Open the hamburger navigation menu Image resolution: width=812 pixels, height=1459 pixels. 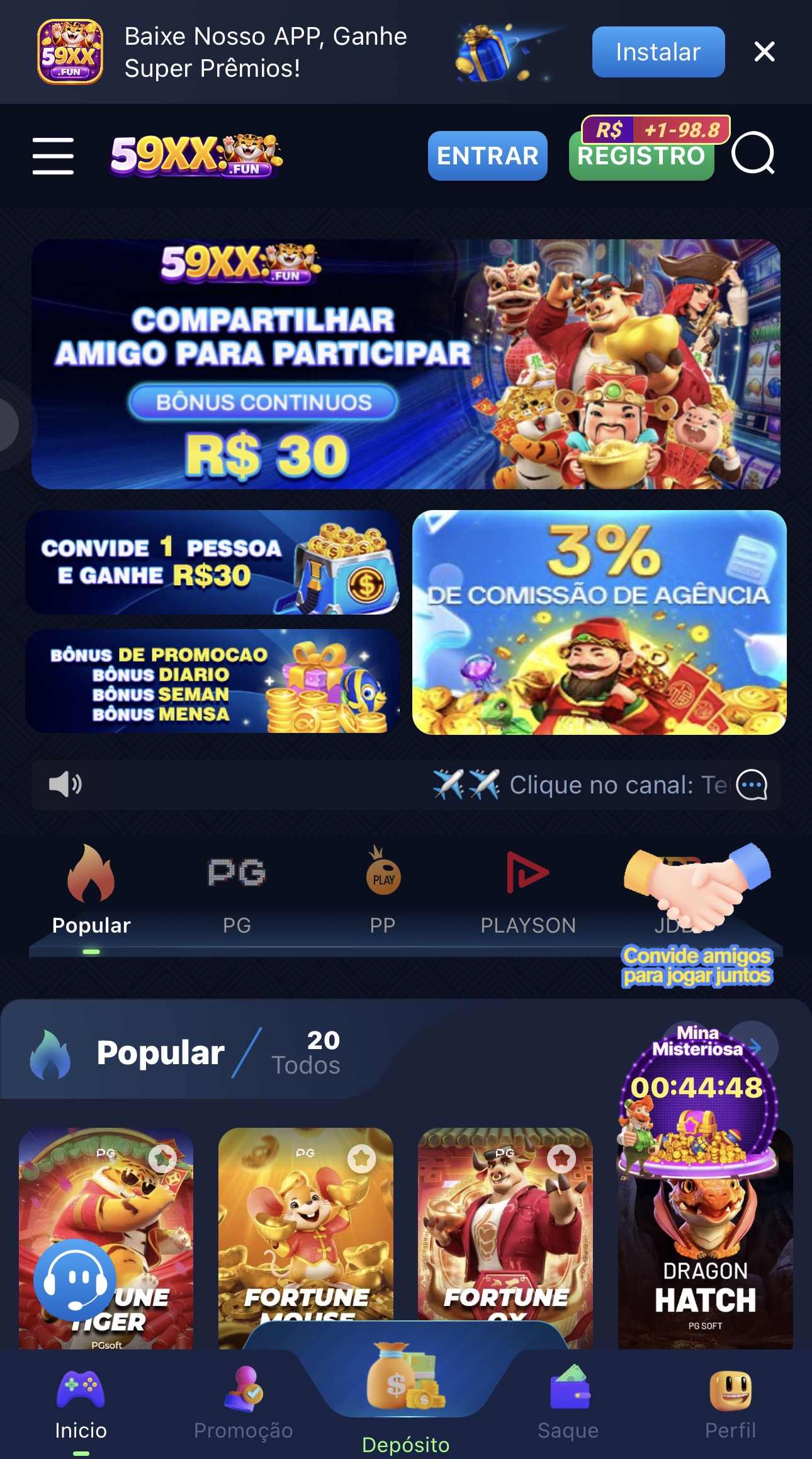click(x=53, y=157)
